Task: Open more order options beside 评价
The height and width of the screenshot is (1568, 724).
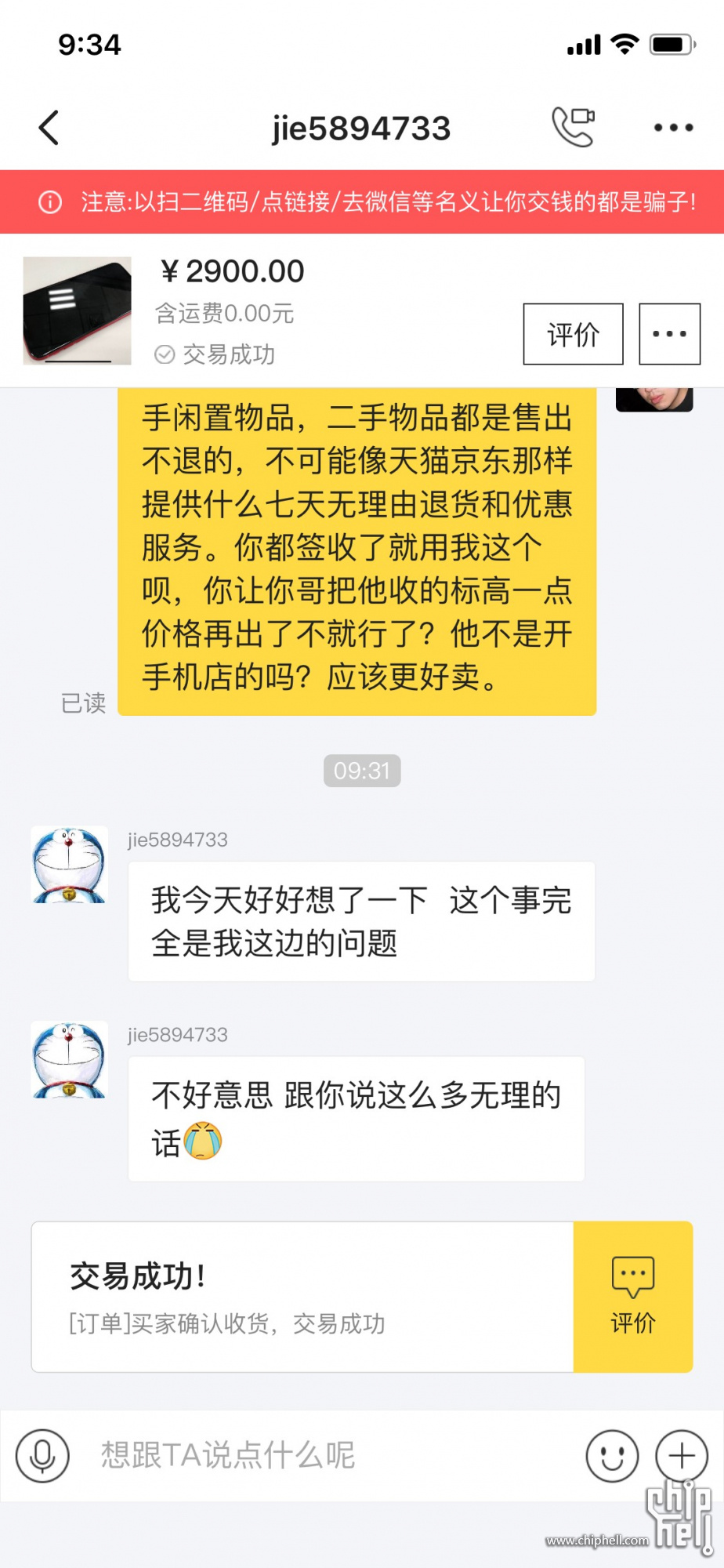Action: [669, 334]
